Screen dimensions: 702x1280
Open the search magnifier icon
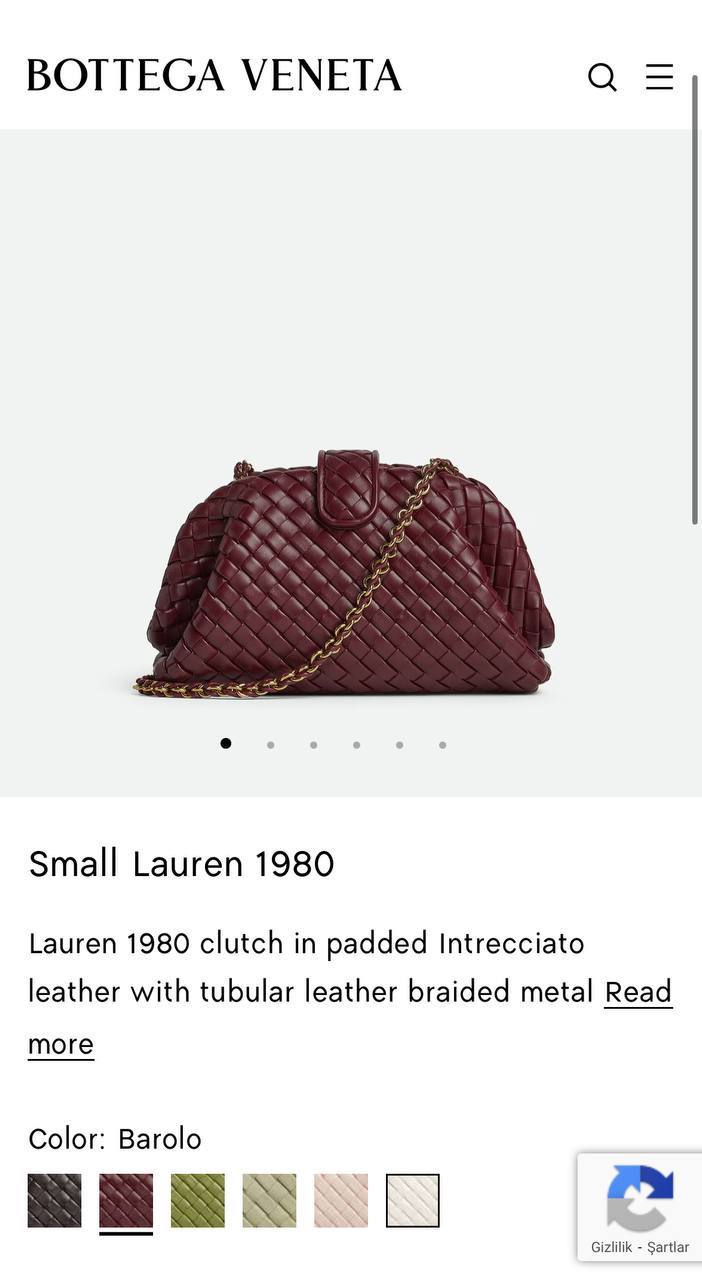pos(602,77)
